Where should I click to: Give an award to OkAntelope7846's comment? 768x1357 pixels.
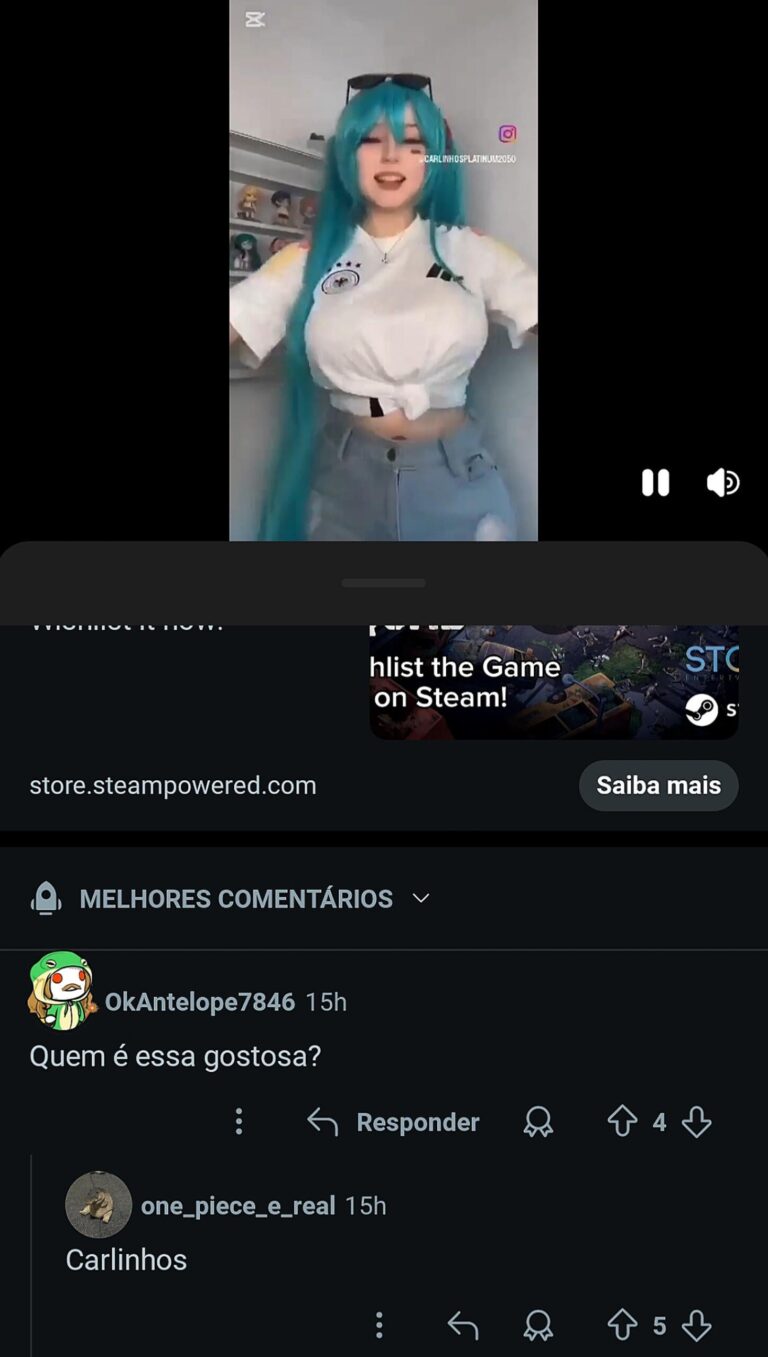coord(538,1122)
